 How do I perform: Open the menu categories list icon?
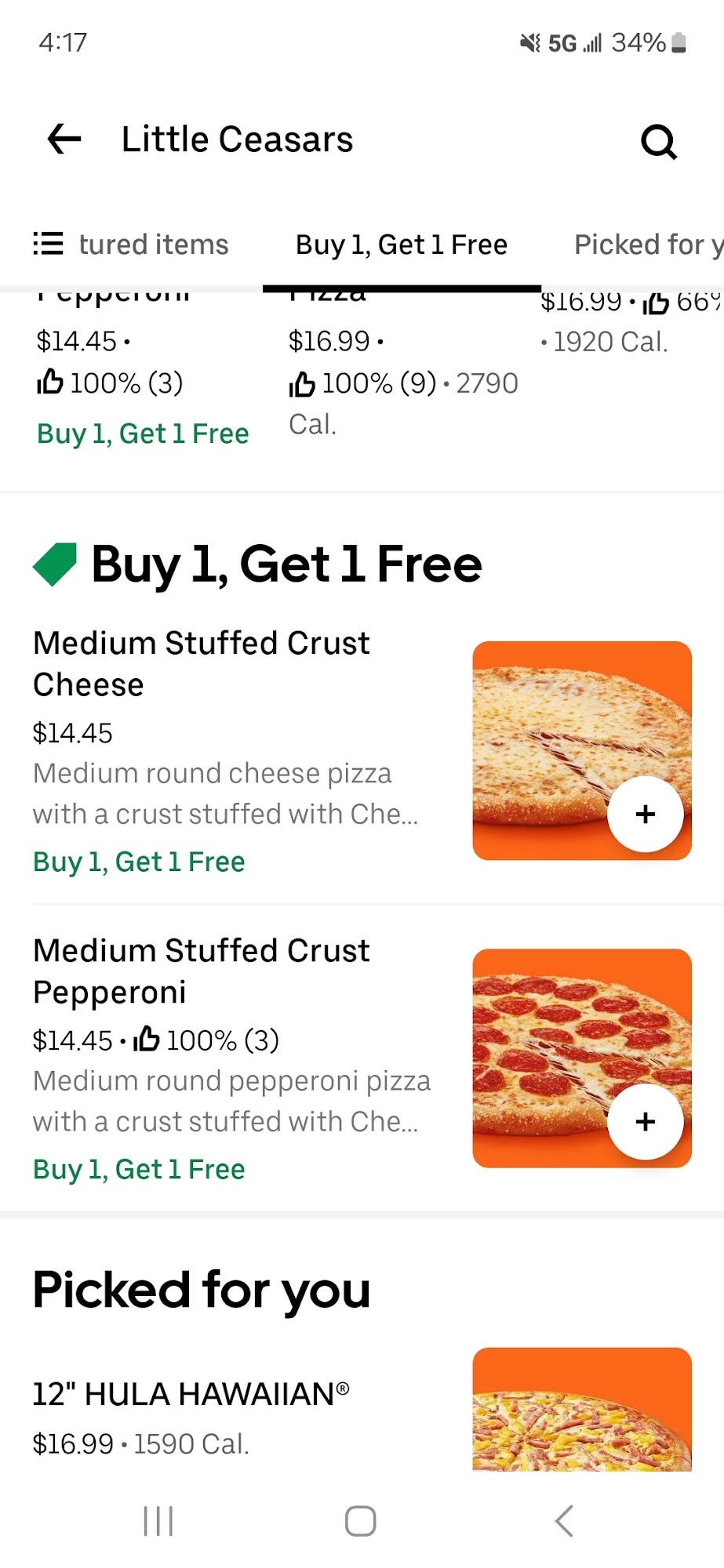(48, 244)
